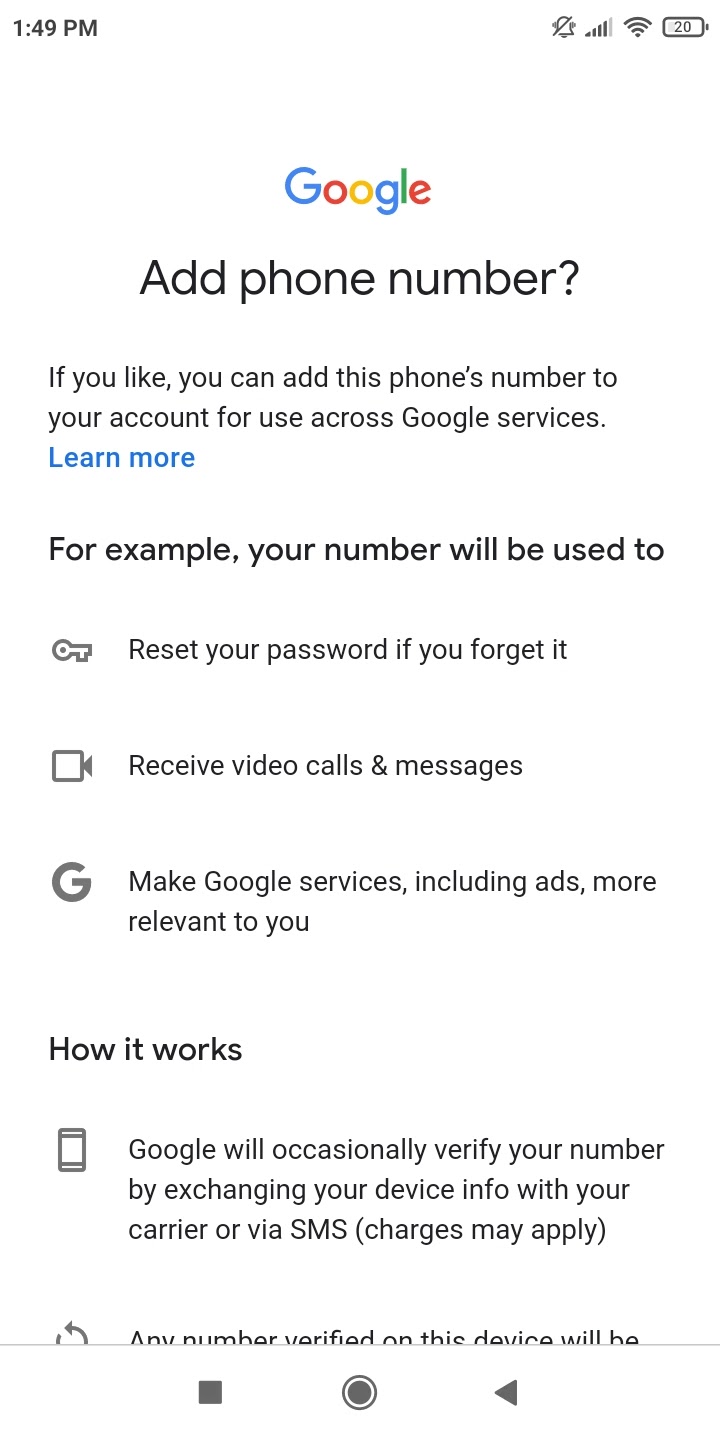Screen dimensions: 720x1440
Task: Open the Learn more link
Action: [x=122, y=458]
